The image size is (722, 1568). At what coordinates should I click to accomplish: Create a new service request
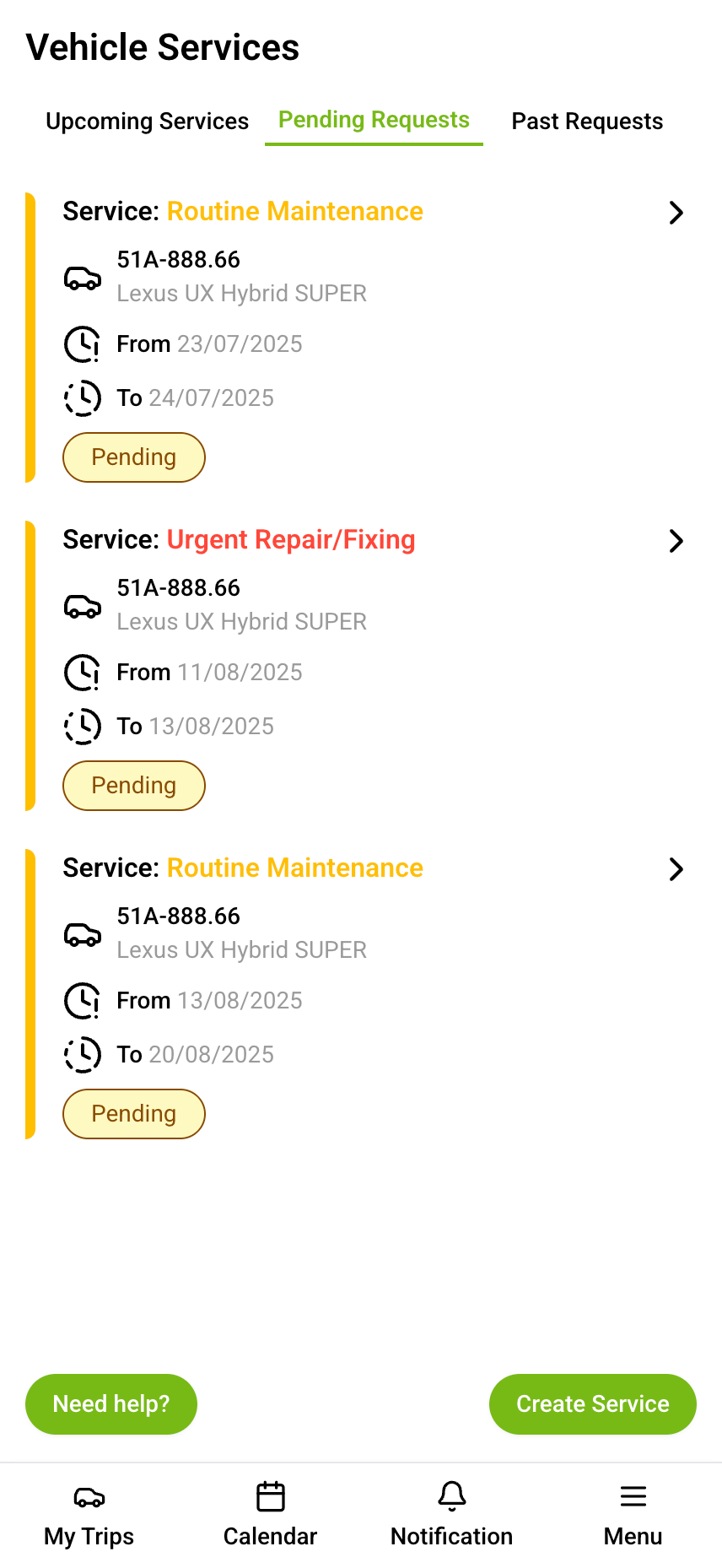click(592, 1404)
